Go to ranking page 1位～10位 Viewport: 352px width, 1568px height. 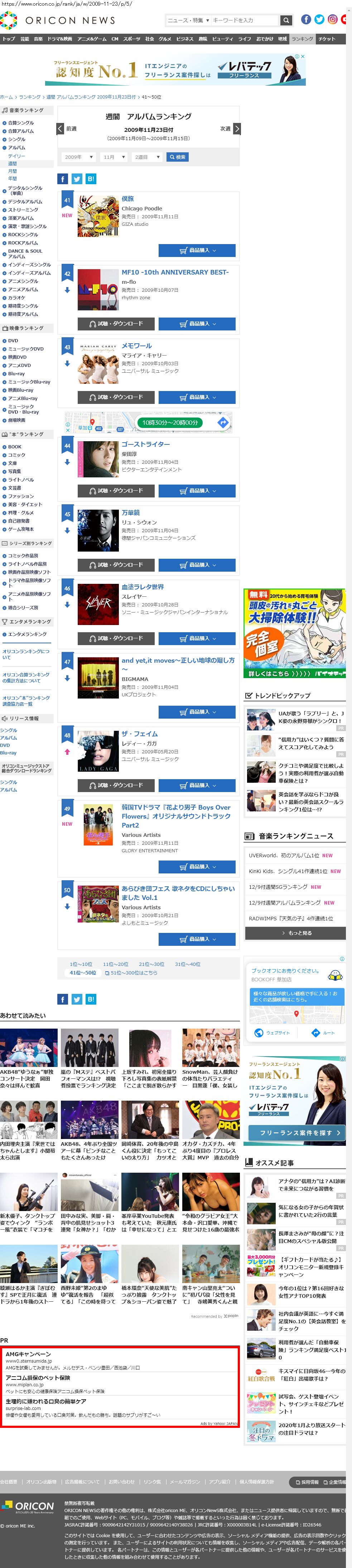(x=81, y=964)
